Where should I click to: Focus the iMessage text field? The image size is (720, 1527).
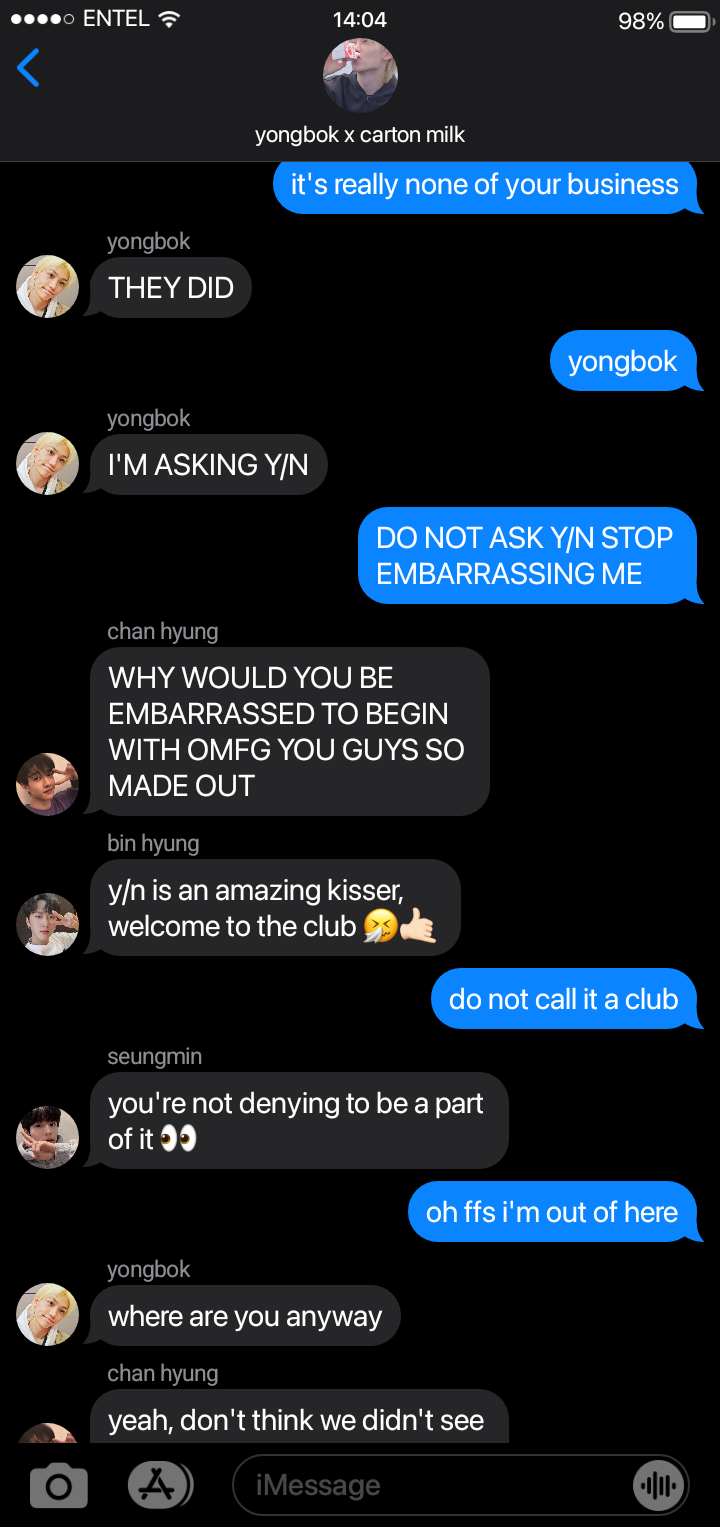pyautogui.click(x=430, y=1486)
